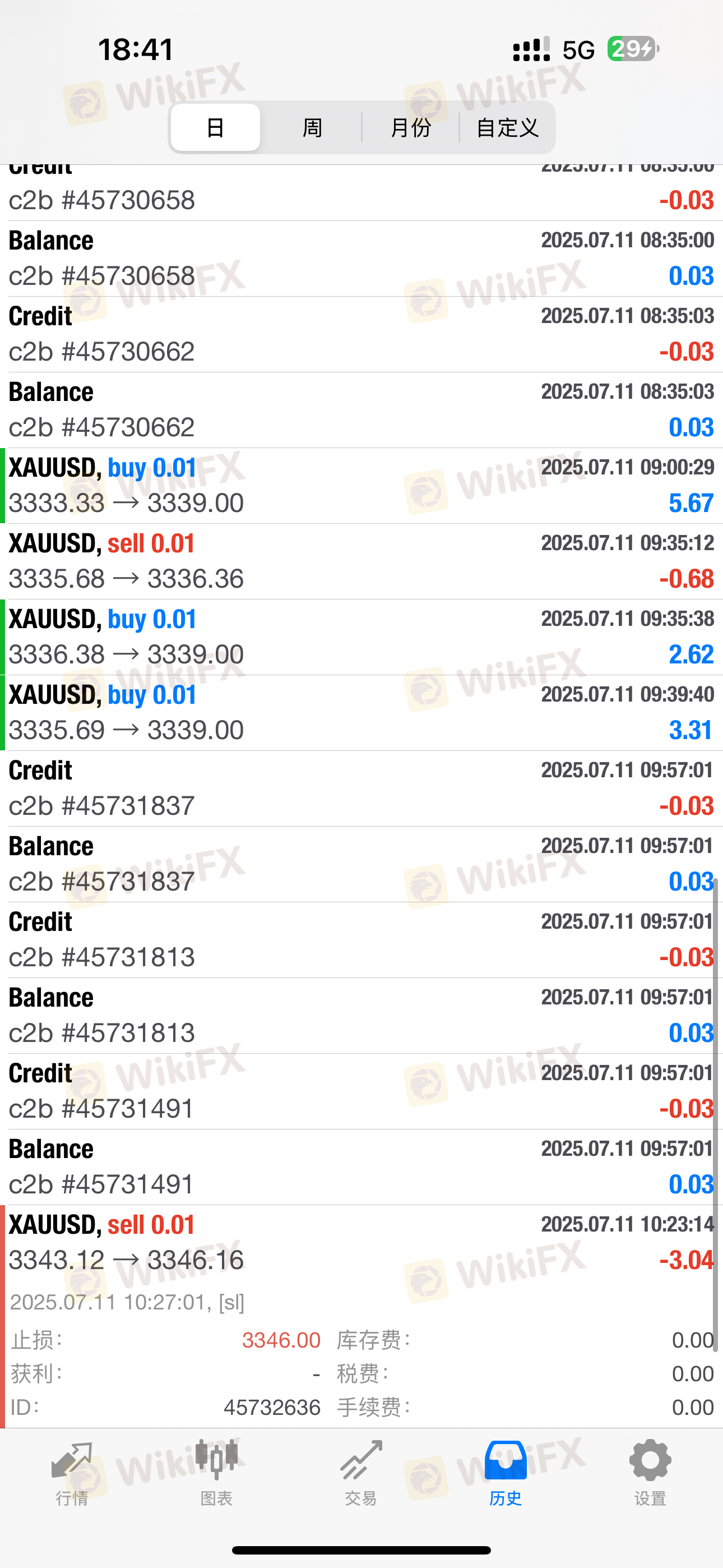Expand the XAUUSD buy trade at 09:39:40
This screenshot has height=1568, width=723.
click(x=361, y=713)
